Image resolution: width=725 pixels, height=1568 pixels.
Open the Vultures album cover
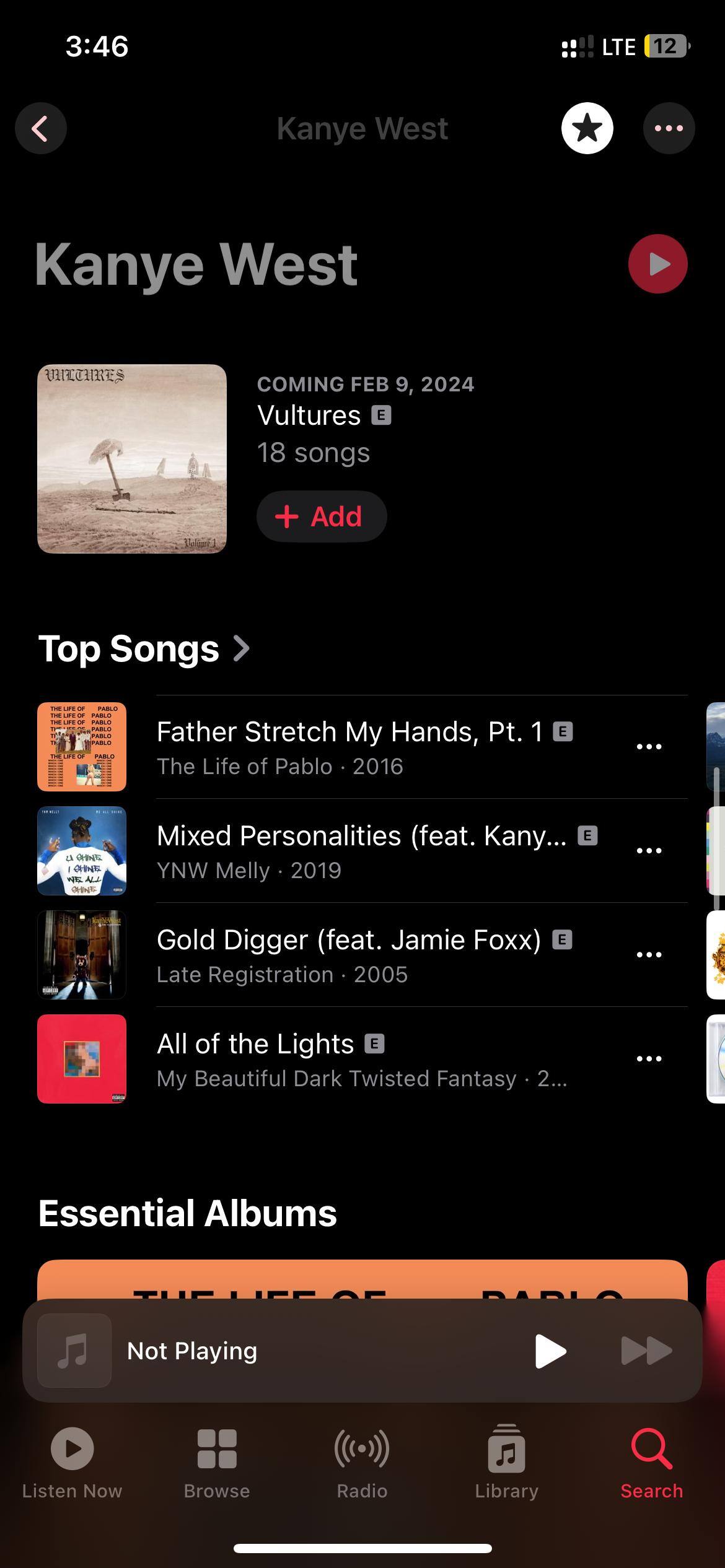click(132, 459)
